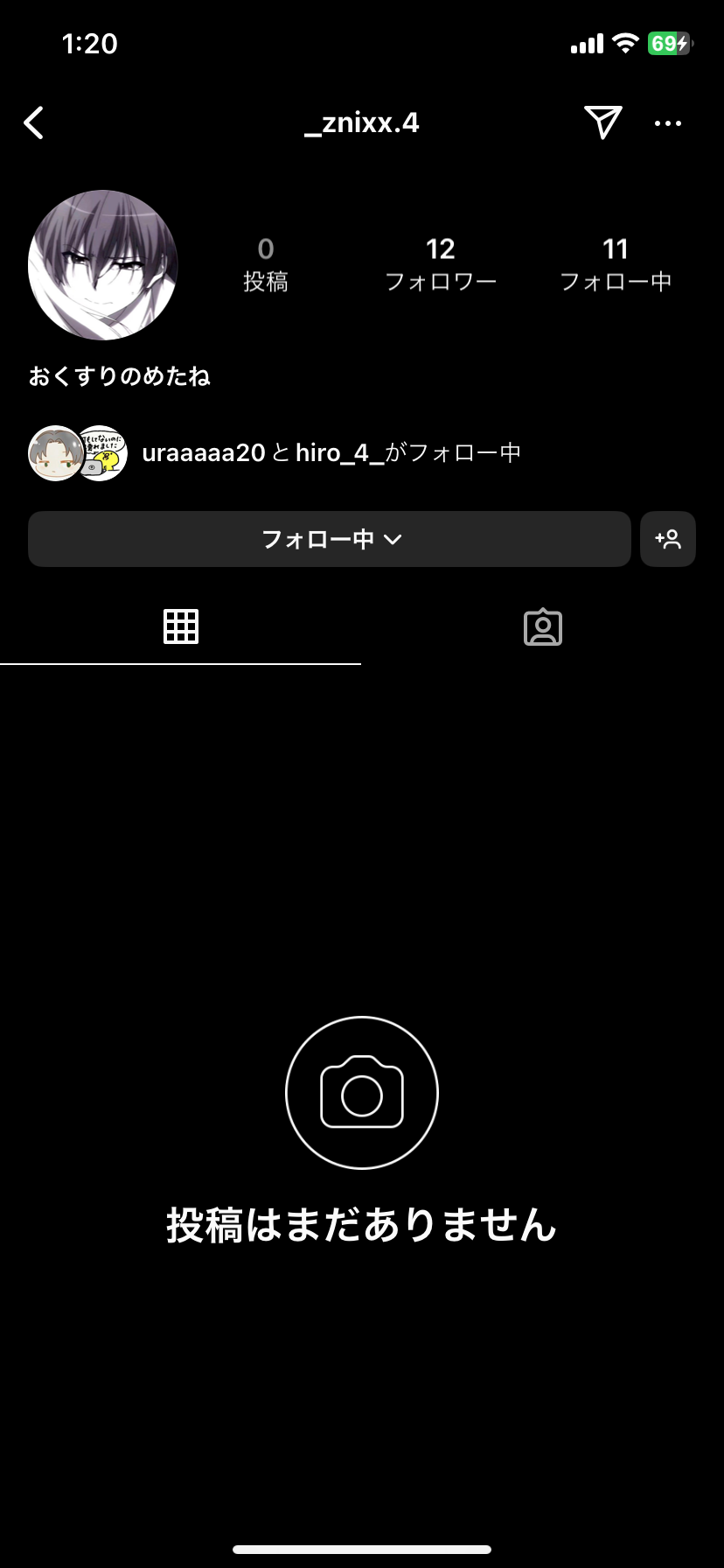Tap uraaaaa20 in mutual followers text
Viewport: 724px width, 1568px height.
click(x=204, y=452)
